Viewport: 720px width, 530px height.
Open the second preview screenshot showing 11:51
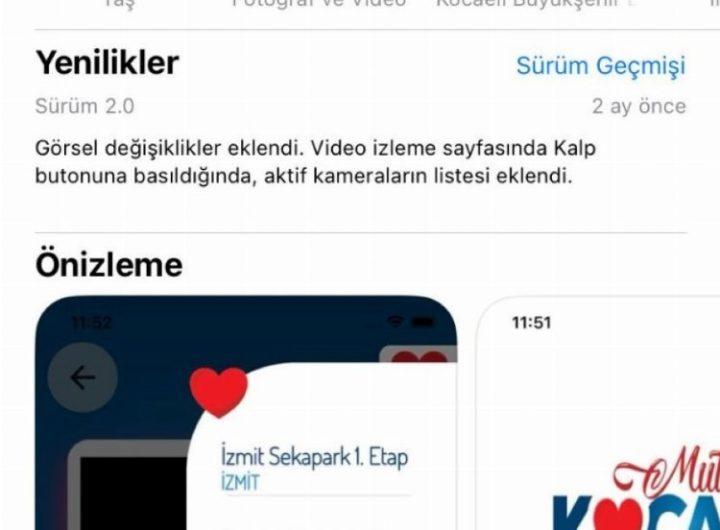click(600, 415)
